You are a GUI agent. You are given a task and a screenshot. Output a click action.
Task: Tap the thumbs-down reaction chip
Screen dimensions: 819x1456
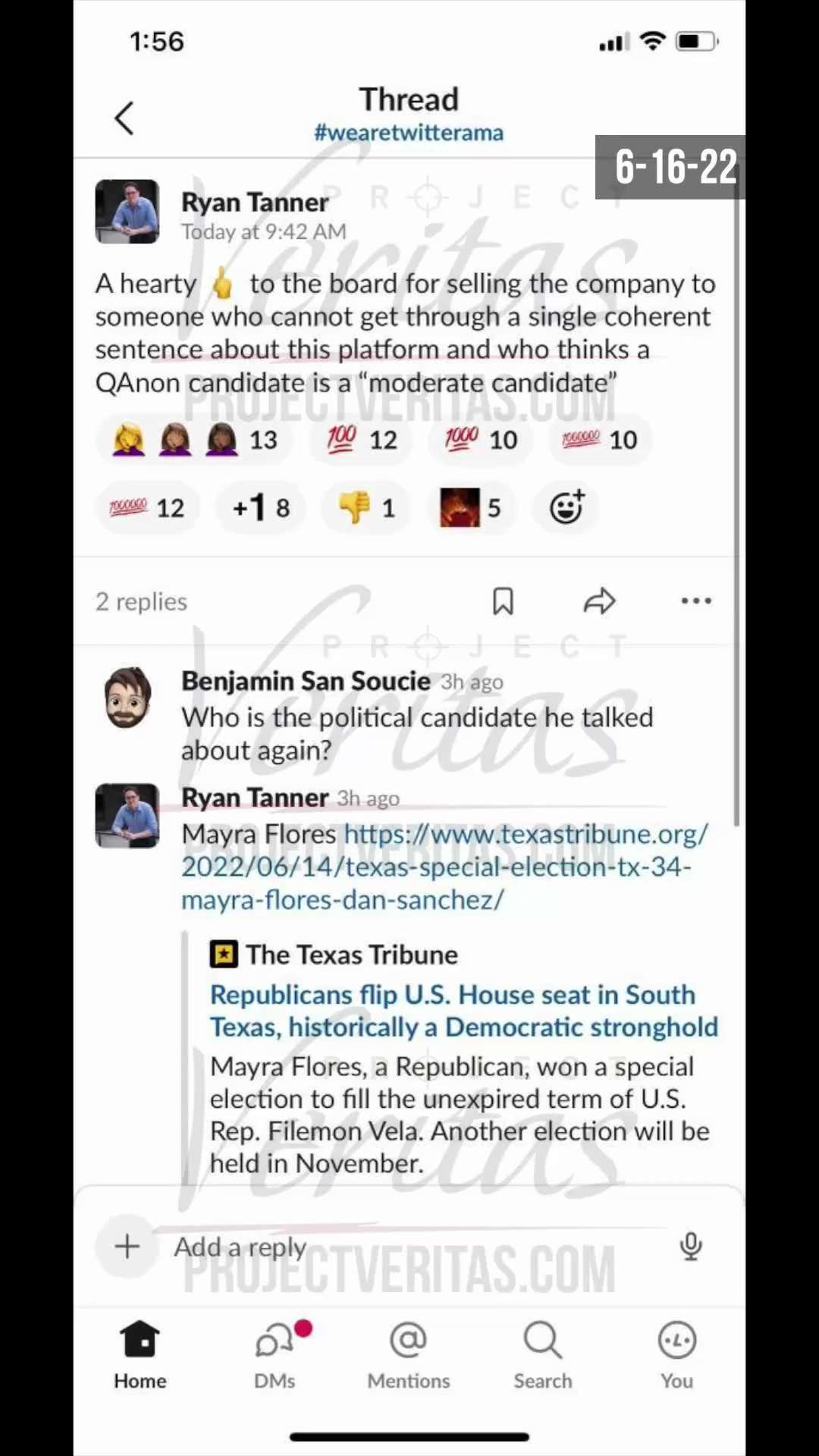point(367,507)
